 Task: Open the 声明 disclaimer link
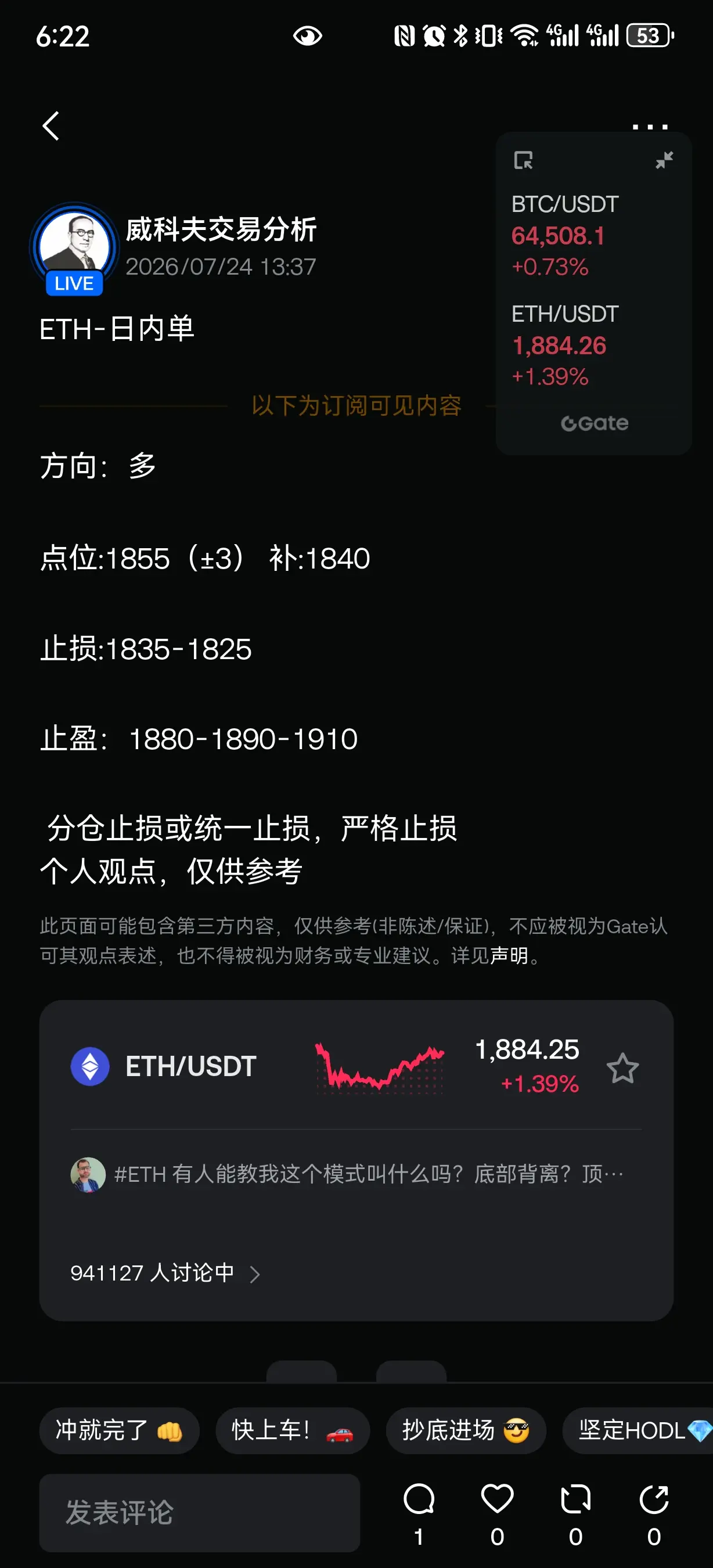coord(509,956)
